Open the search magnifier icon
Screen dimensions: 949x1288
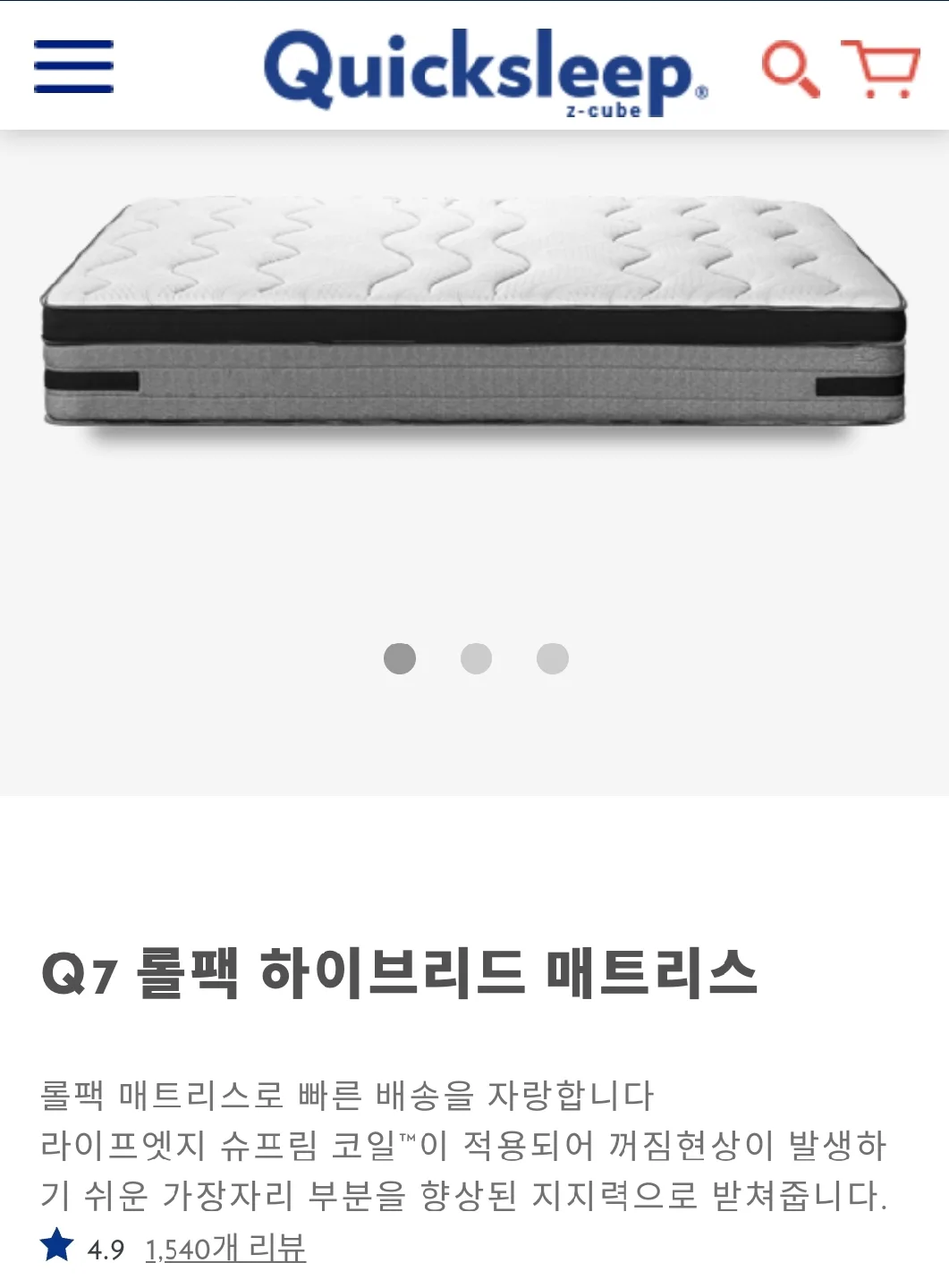tap(791, 68)
